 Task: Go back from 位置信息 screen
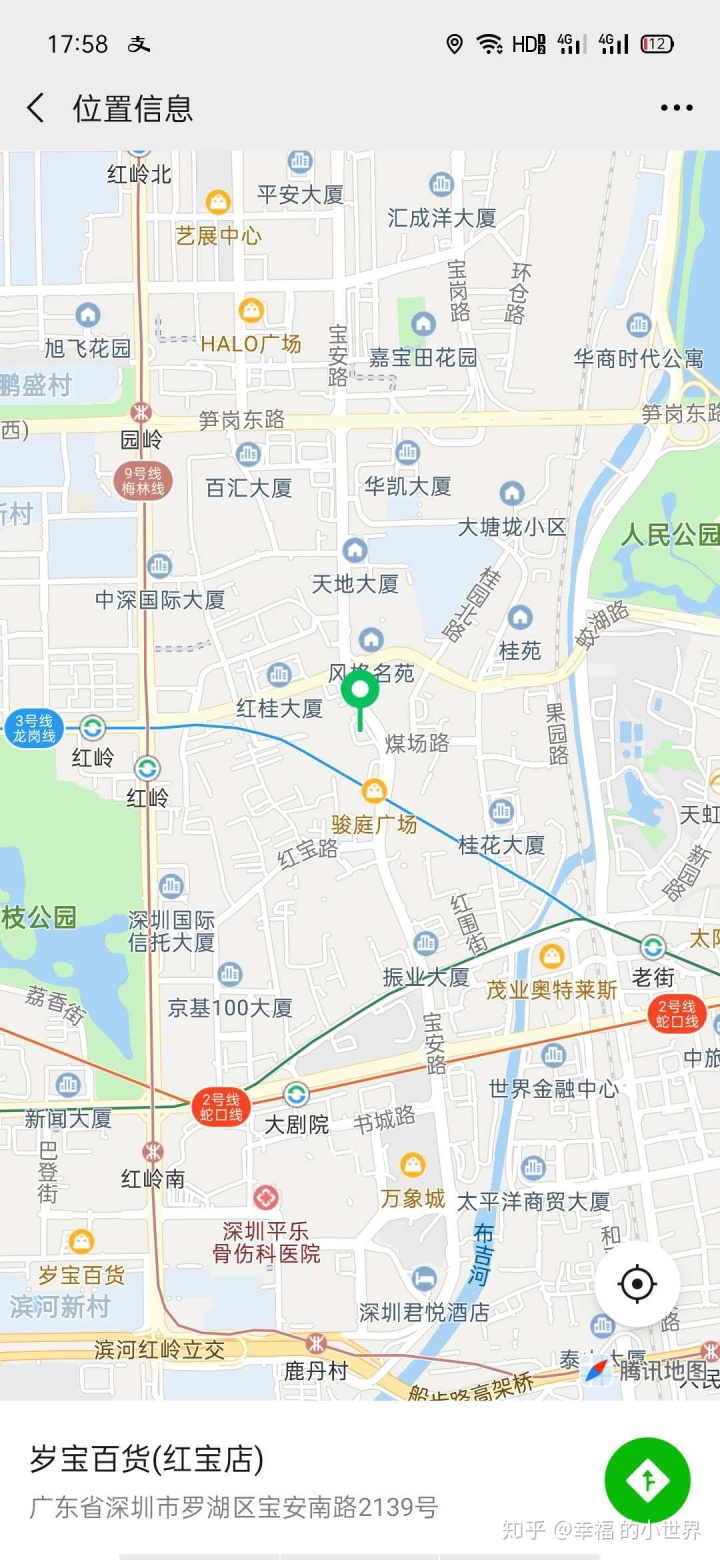coord(36,108)
